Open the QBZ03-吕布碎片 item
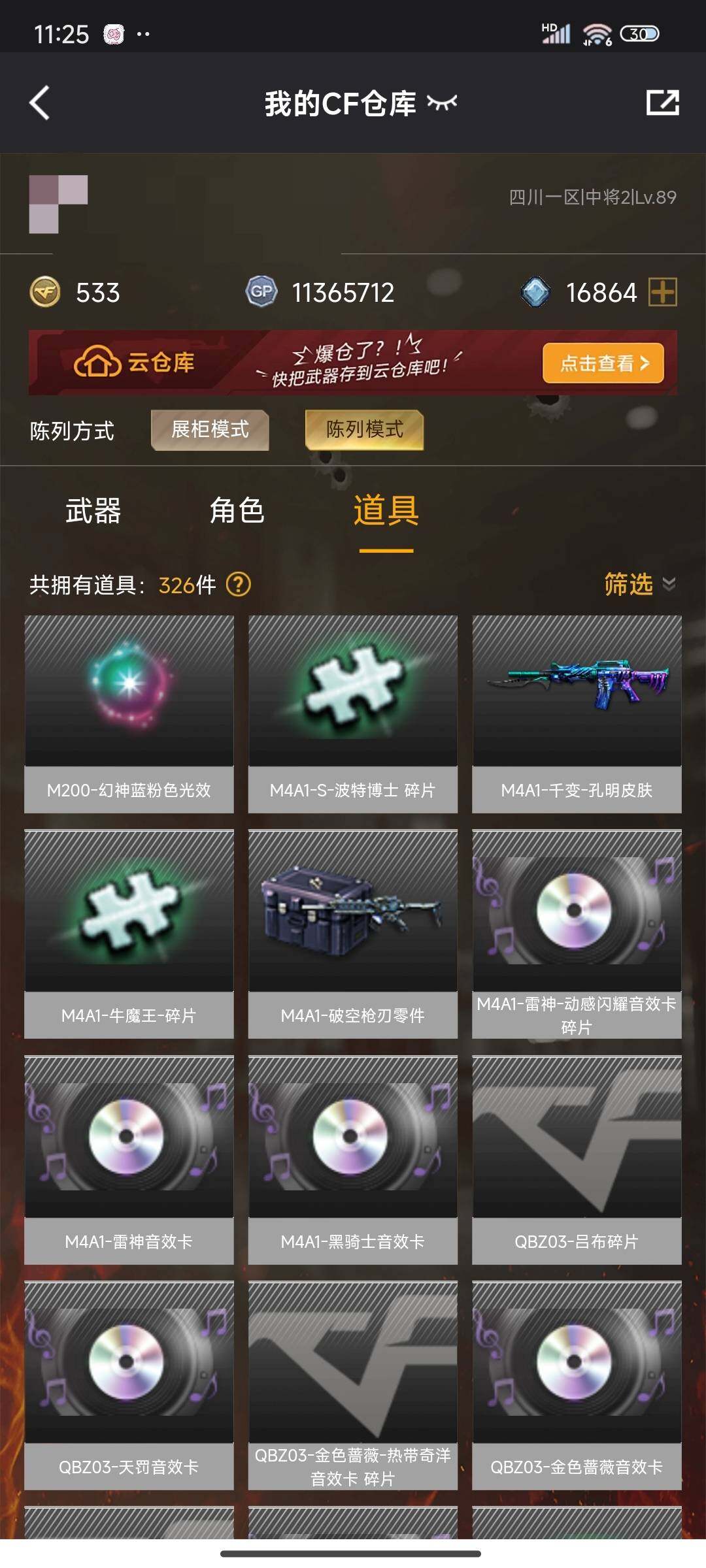The width and height of the screenshot is (706, 1568). pyautogui.click(x=577, y=1159)
